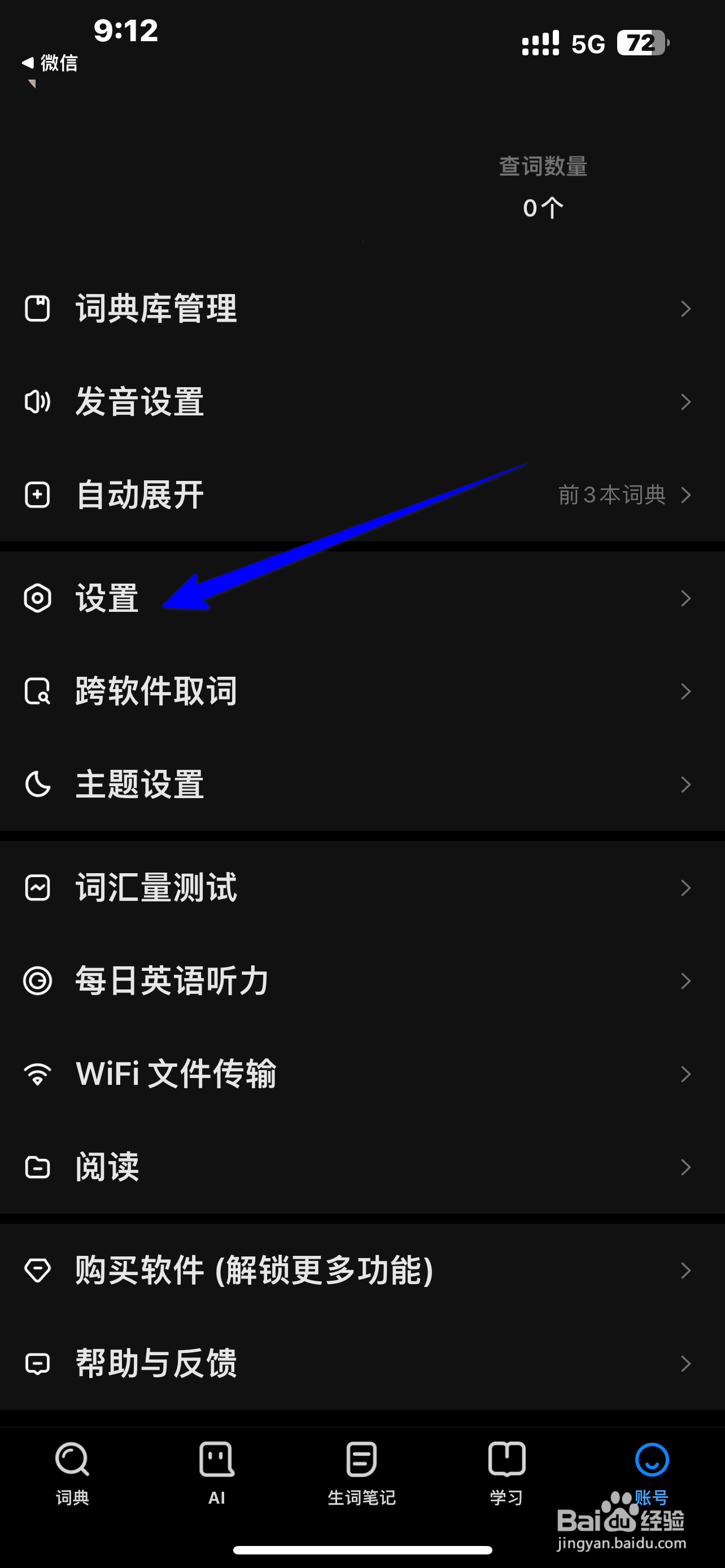Tap the gear icon next to 设置

click(x=37, y=599)
